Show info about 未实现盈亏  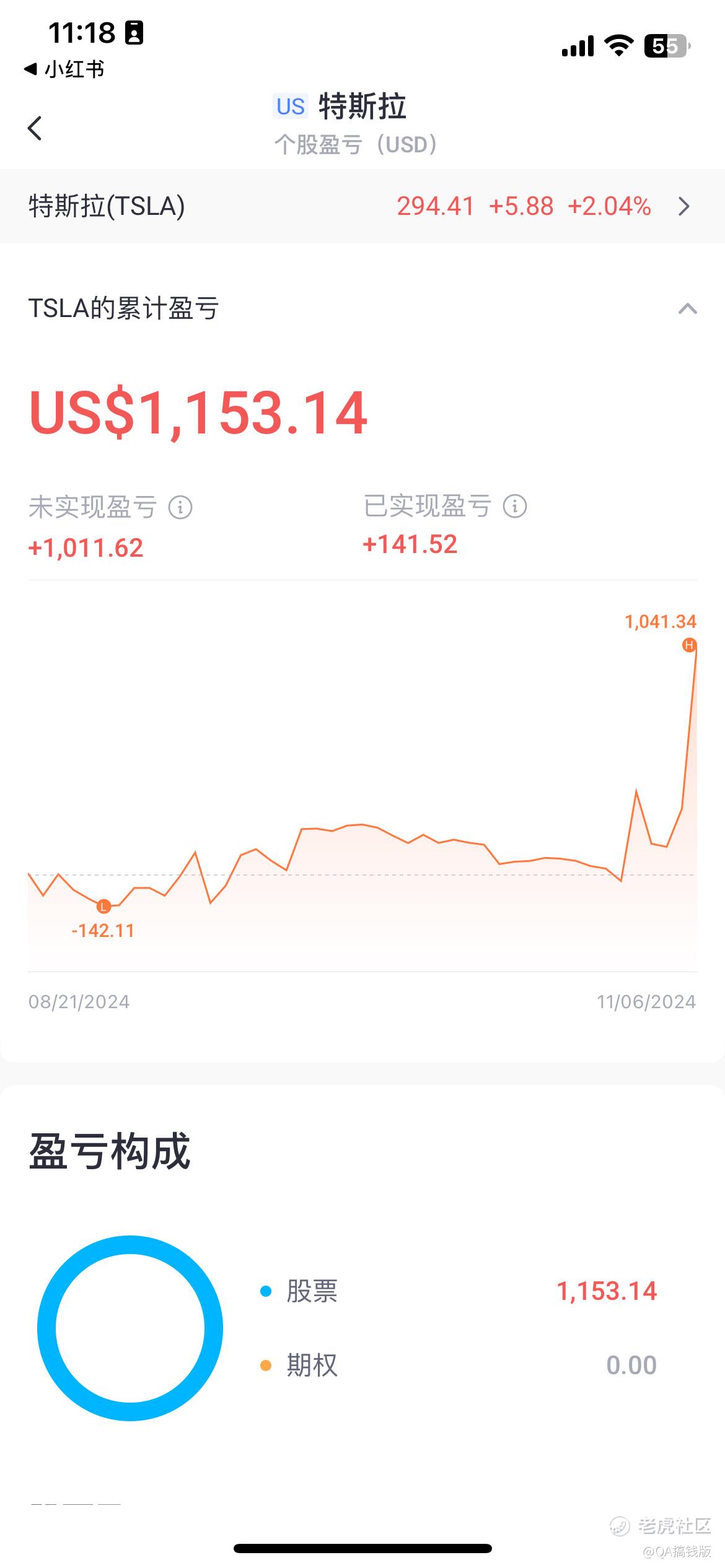pos(180,508)
